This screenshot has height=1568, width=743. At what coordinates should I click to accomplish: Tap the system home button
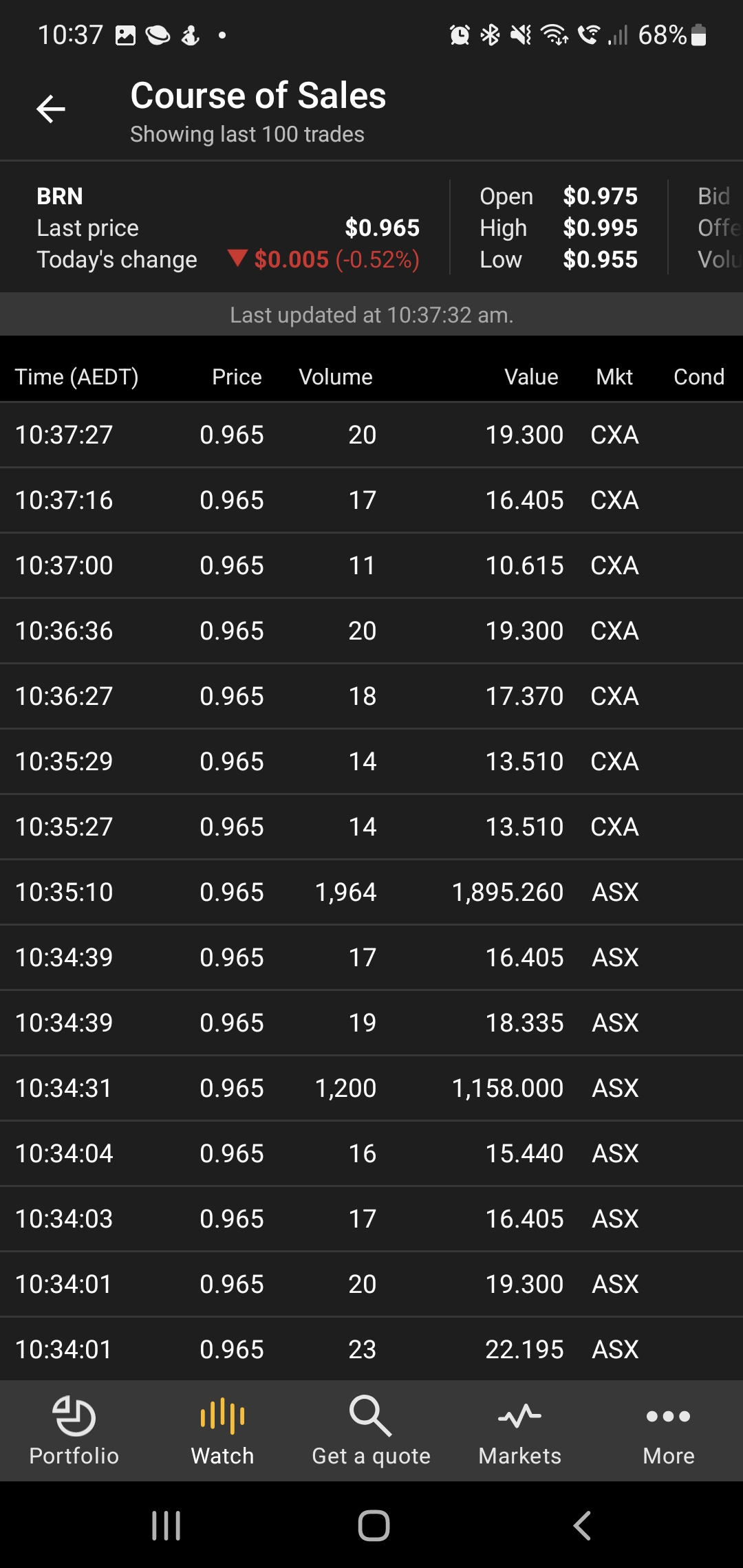click(x=374, y=1525)
